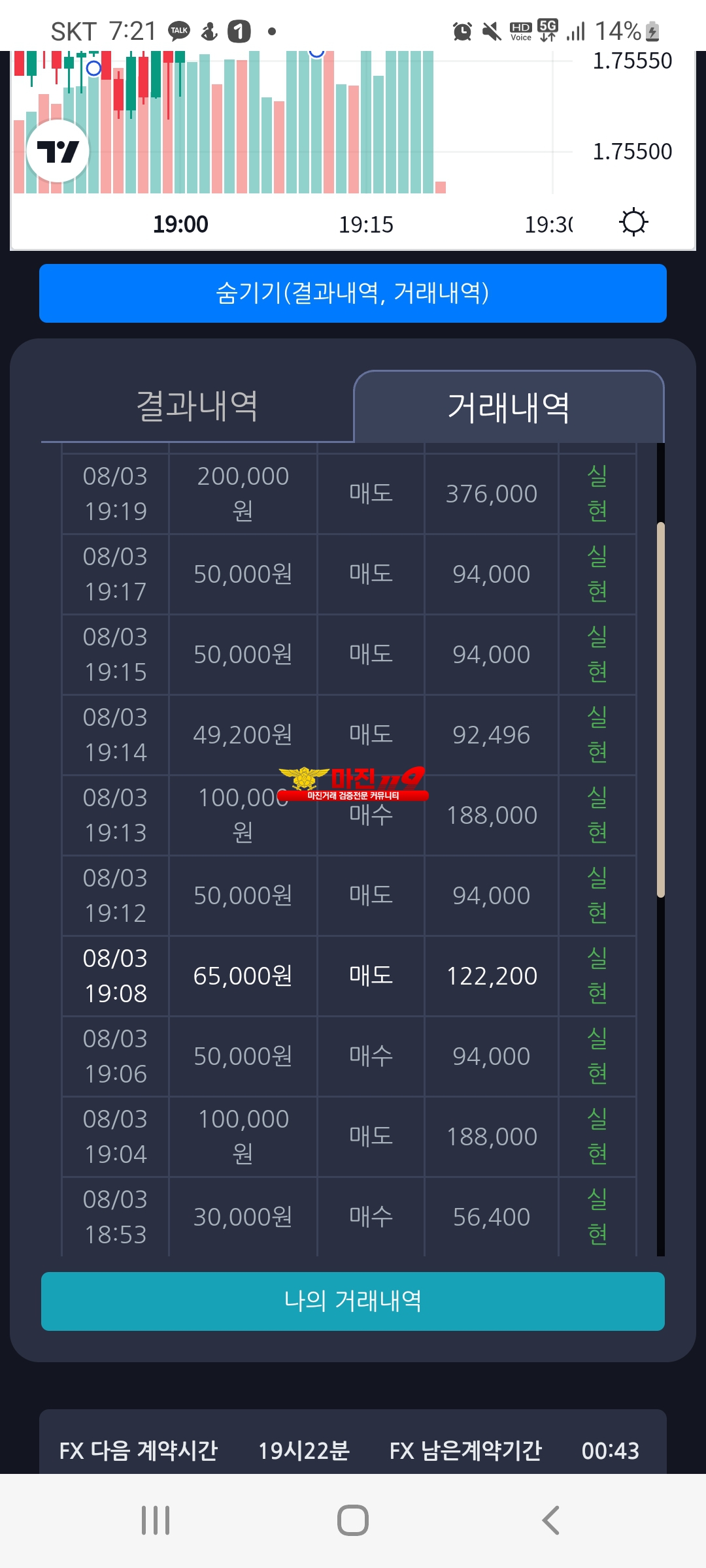Tap the TradingView logo on chart
This screenshot has width=706, height=1568.
[x=58, y=152]
